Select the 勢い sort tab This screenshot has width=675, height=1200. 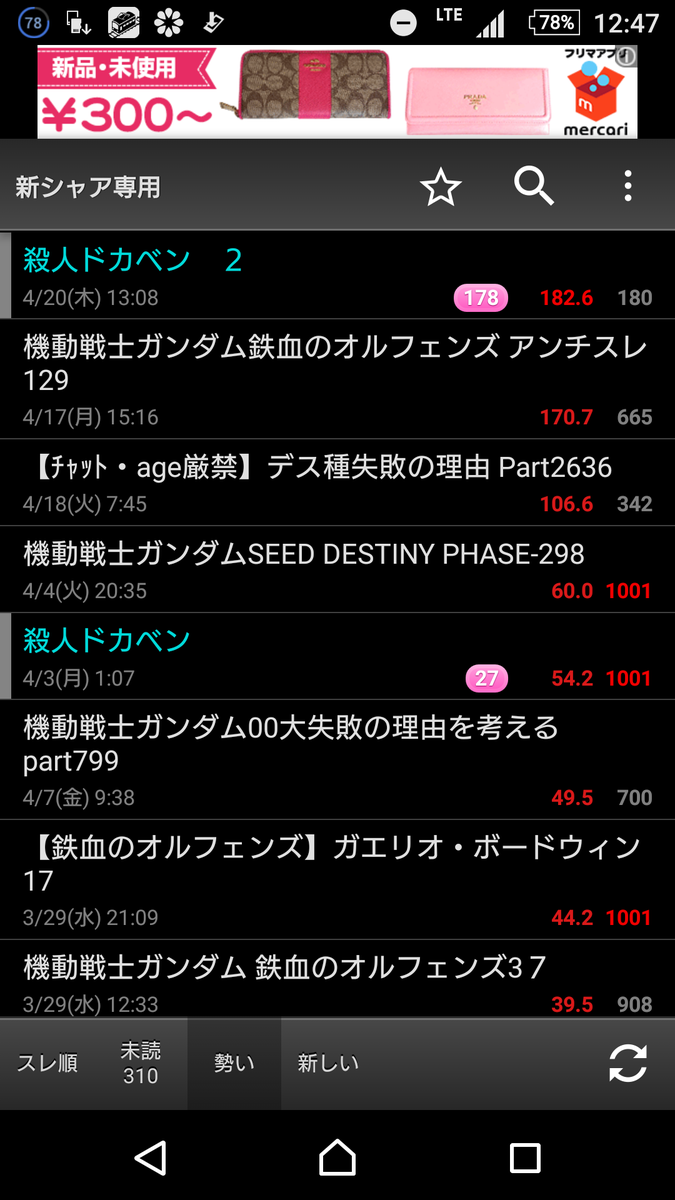[234, 1064]
